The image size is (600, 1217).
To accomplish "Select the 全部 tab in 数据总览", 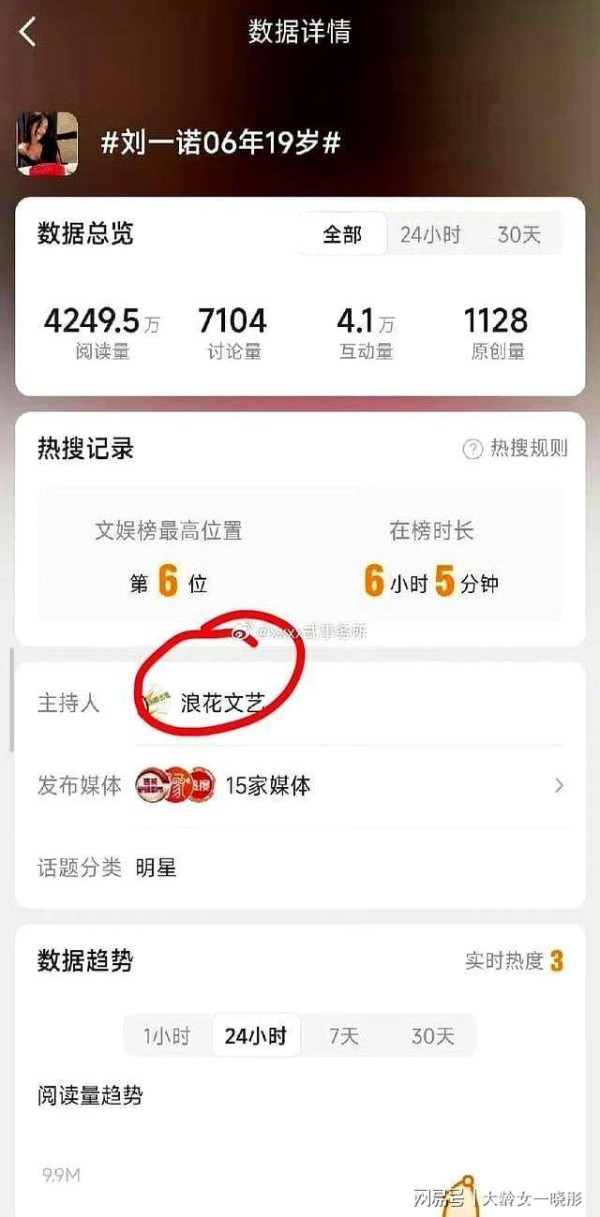I will (341, 235).
